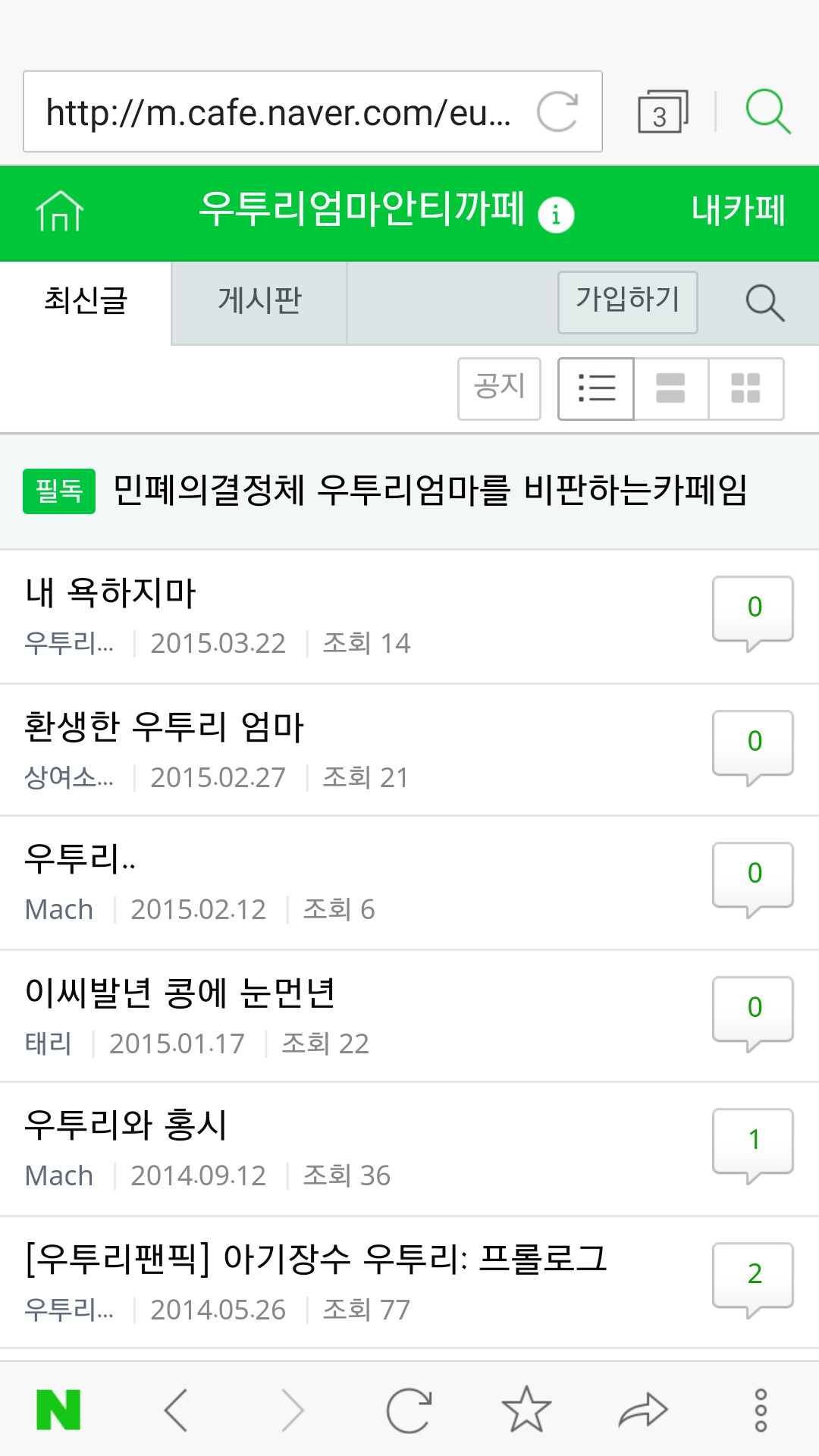Open the green Naver search icon

pyautogui.click(x=768, y=111)
